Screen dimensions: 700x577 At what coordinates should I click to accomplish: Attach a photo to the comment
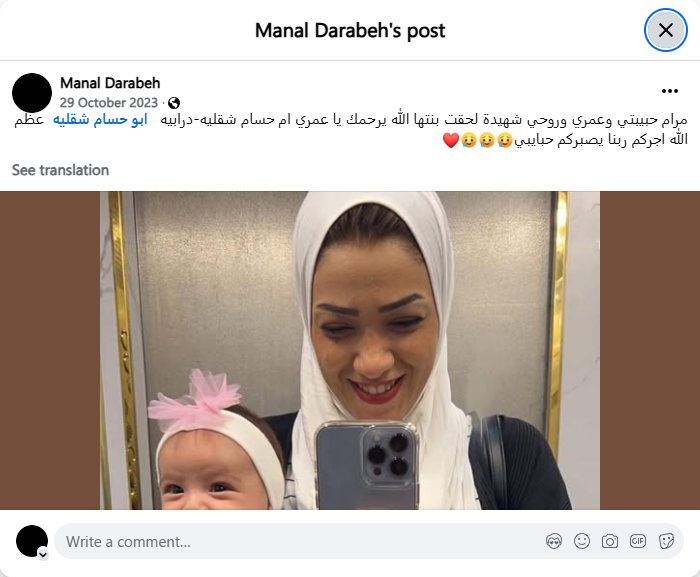(610, 542)
